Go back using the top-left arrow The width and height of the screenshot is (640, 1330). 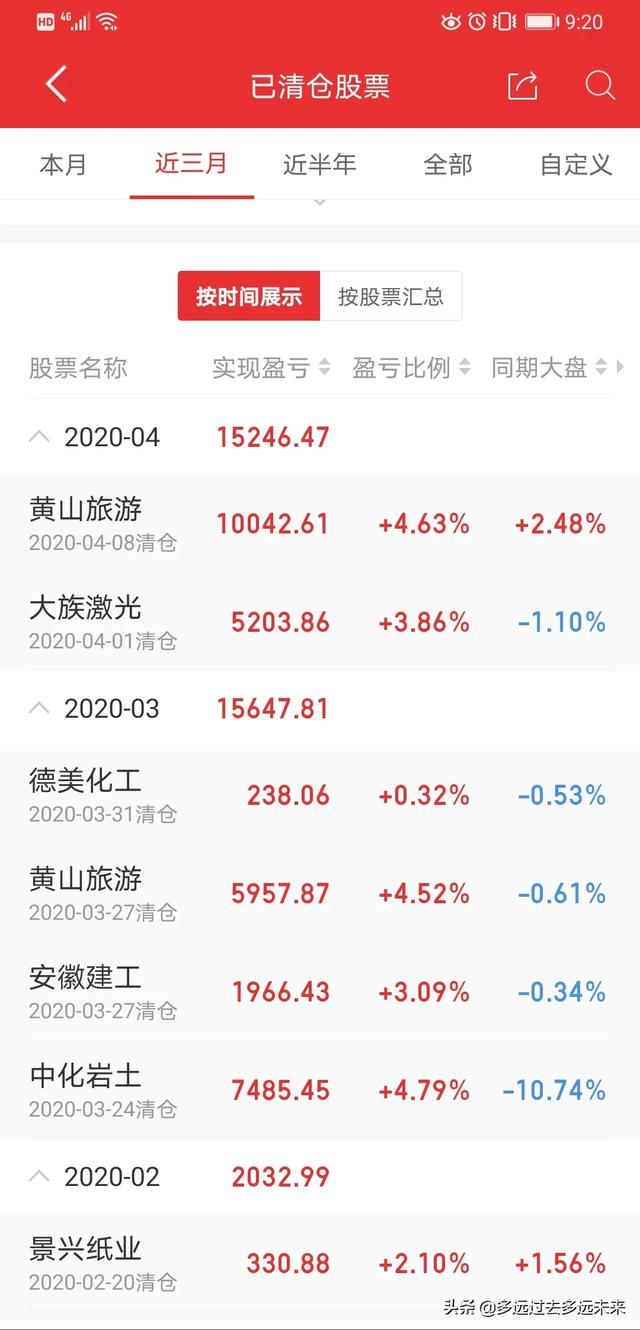56,85
